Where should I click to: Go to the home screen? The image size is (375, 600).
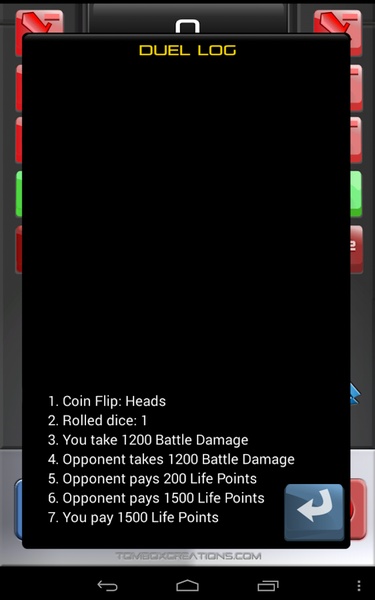[x=188, y=585]
